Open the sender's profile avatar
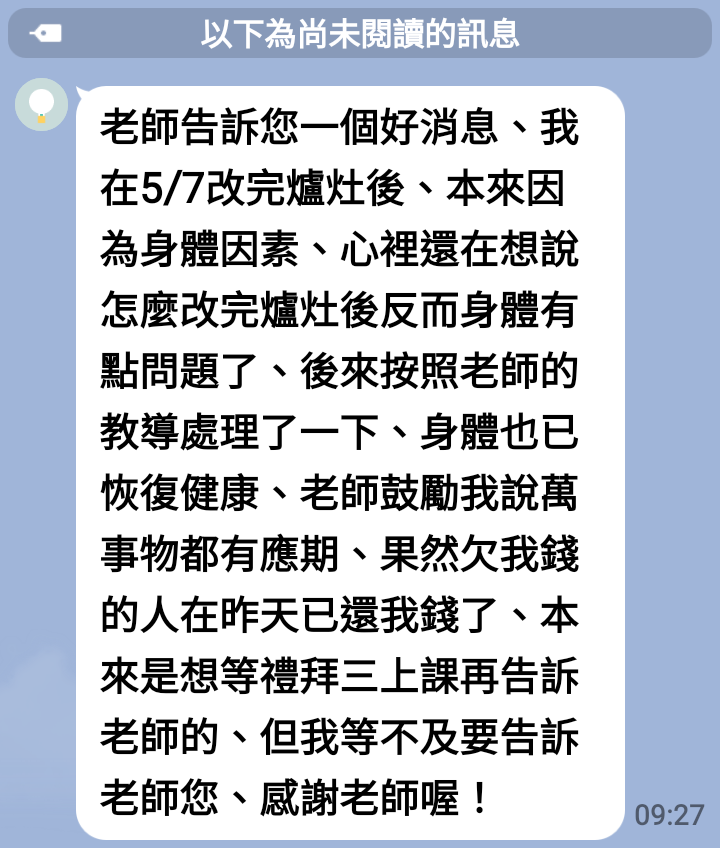The width and height of the screenshot is (720, 848). (42, 104)
